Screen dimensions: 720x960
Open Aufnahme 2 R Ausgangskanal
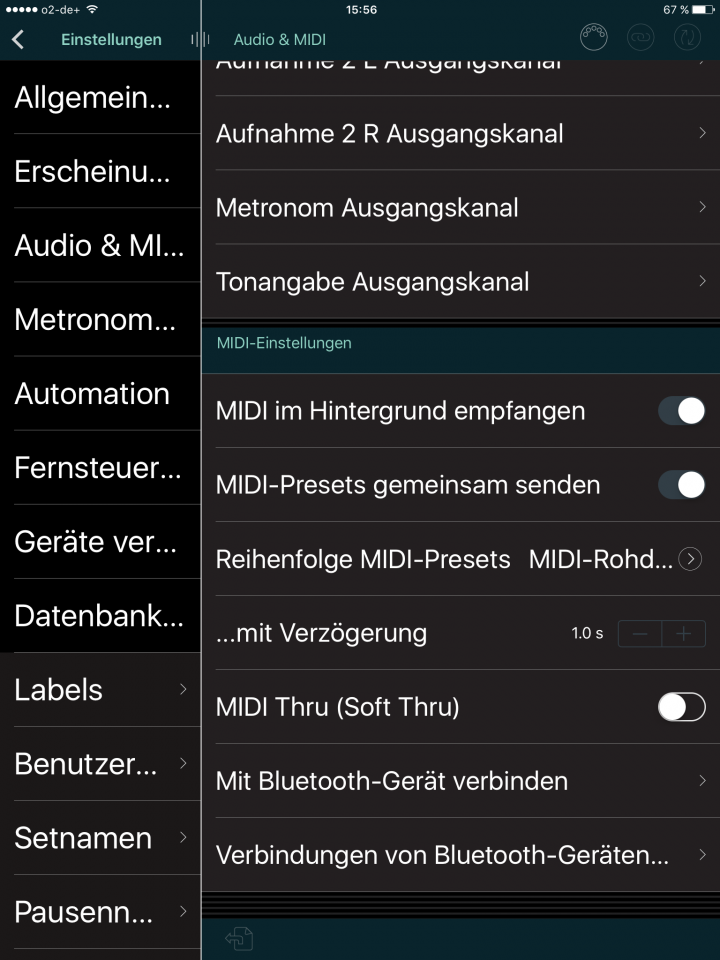click(460, 134)
